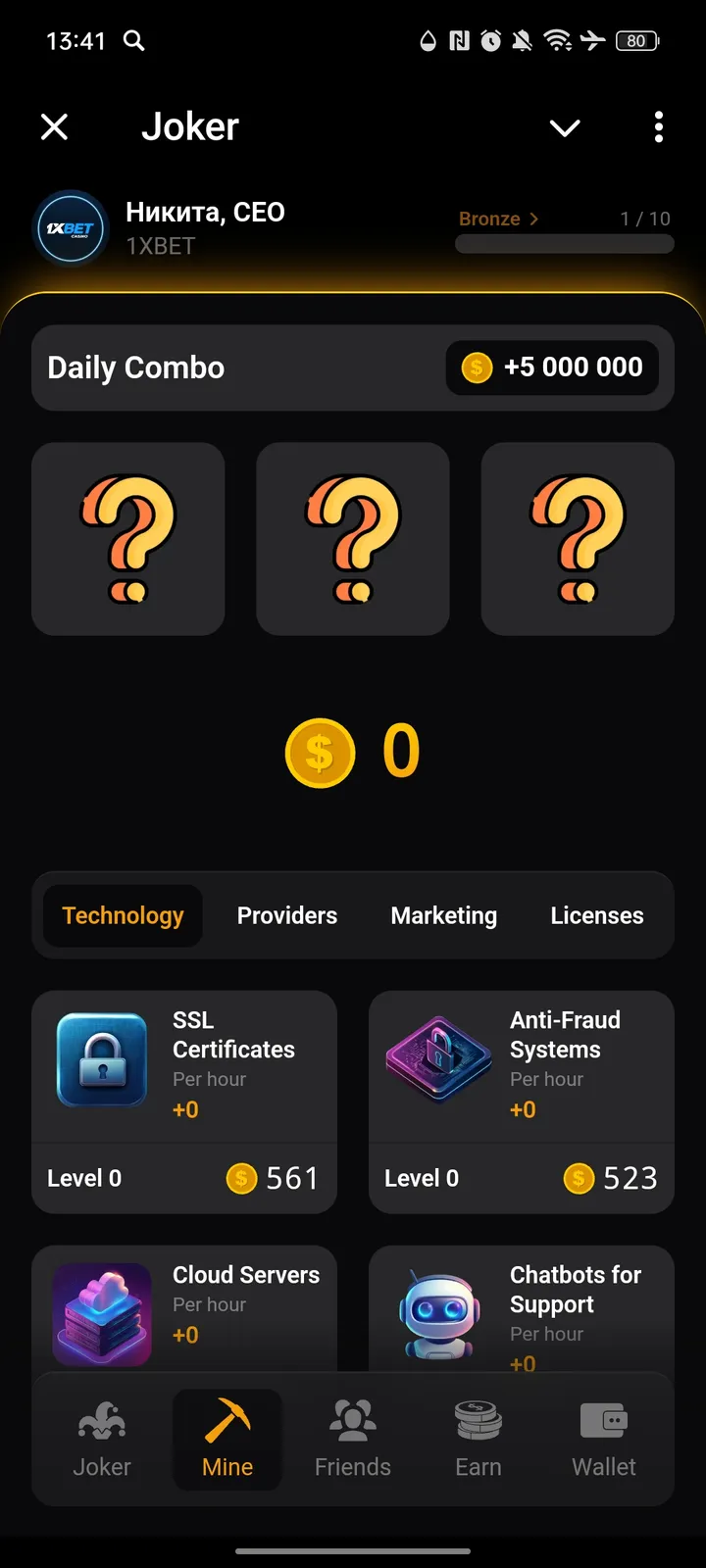Open the Cloud Servers upgrade card
This screenshot has height=1568, width=706.
tap(184, 1308)
